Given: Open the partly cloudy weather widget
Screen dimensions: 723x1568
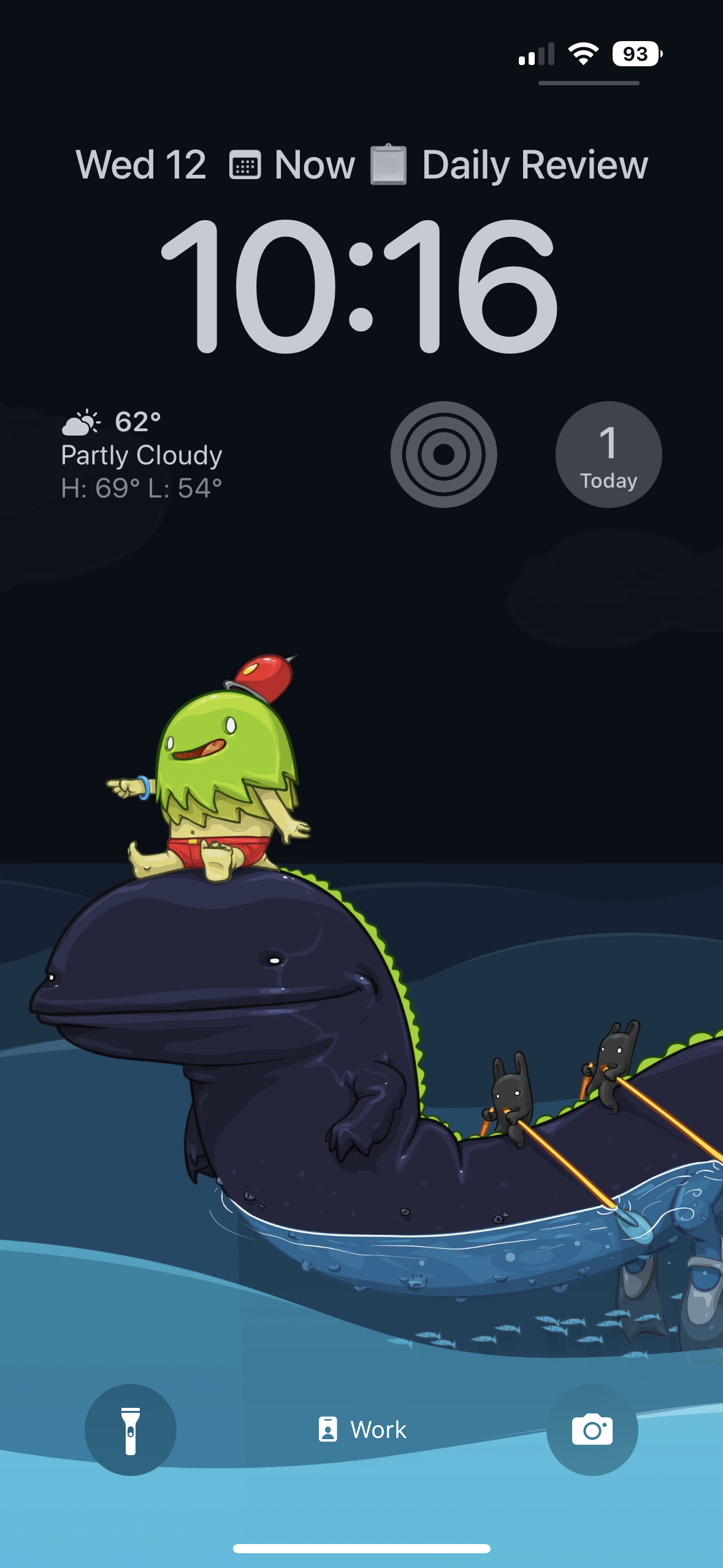Looking at the screenshot, I should [x=142, y=455].
